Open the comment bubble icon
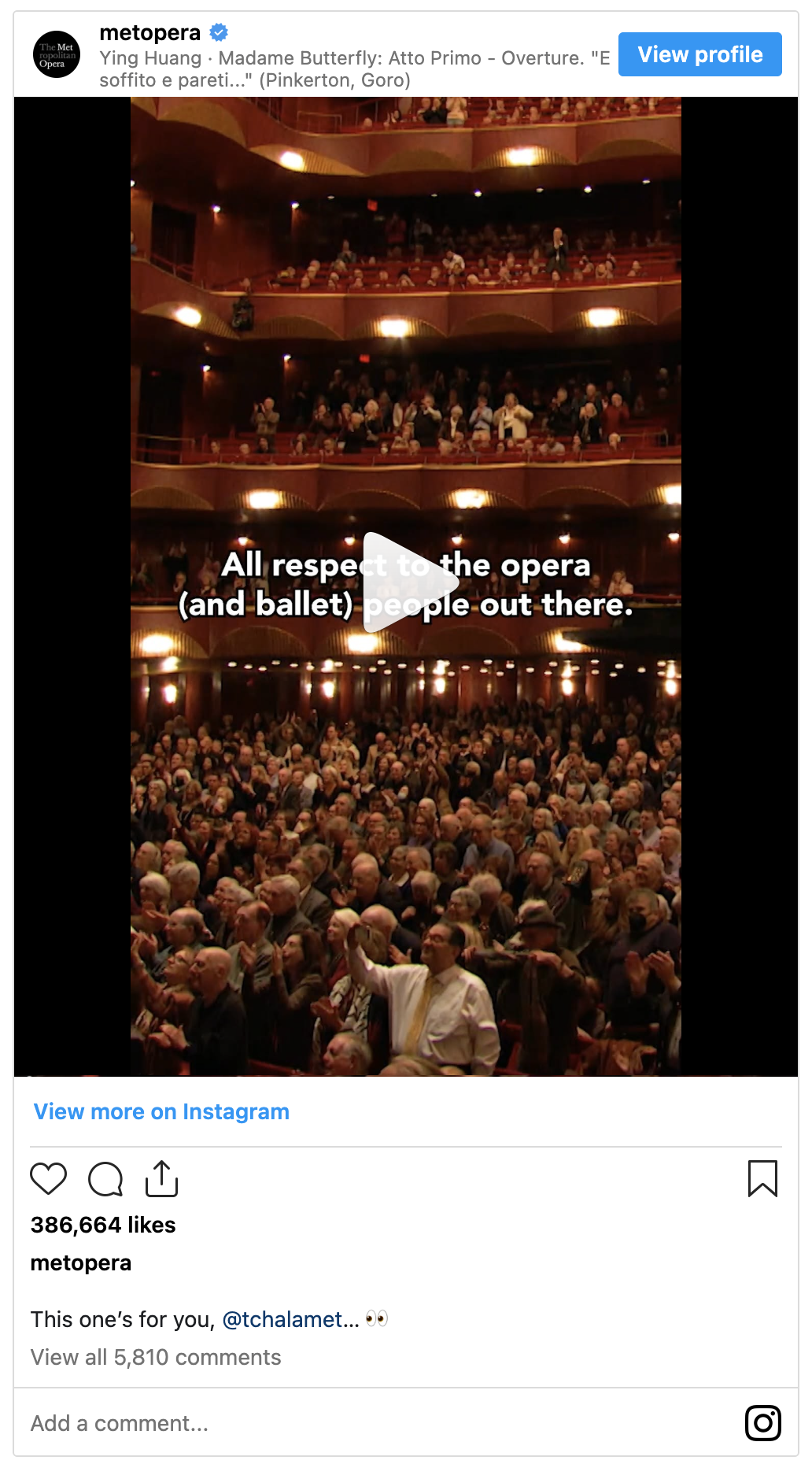 tap(105, 1178)
